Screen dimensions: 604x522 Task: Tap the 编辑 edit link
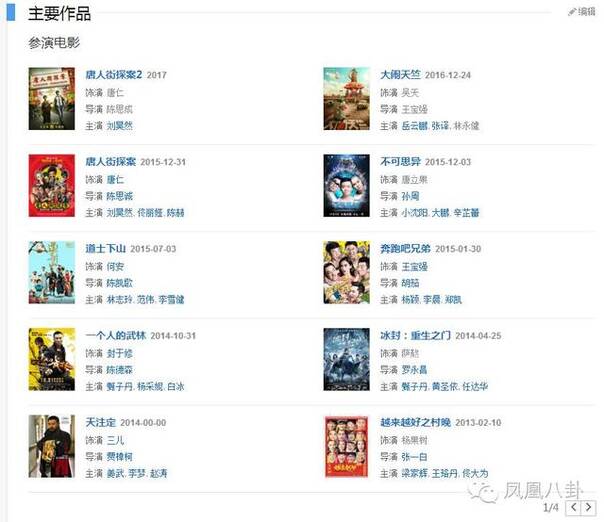(581, 11)
